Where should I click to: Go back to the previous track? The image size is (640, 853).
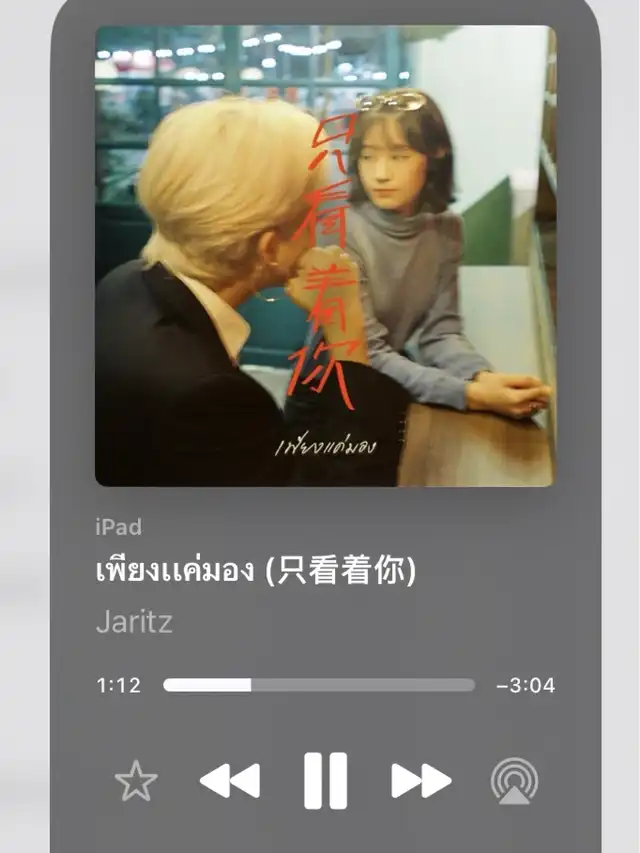[230, 781]
